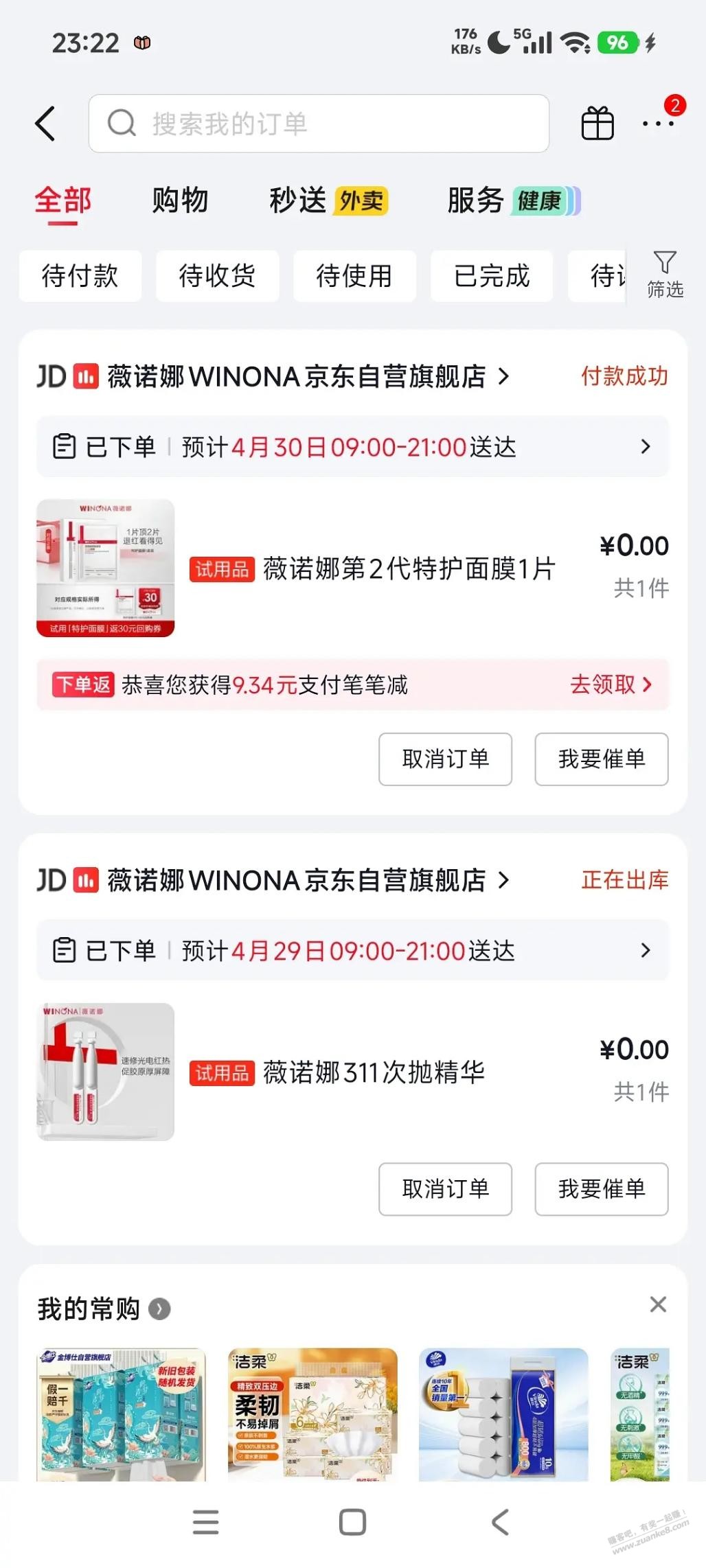Image resolution: width=706 pixels, height=1568 pixels.
Task: Tap 我要催单 for the 311次抛精华 order
Action: click(x=601, y=1189)
